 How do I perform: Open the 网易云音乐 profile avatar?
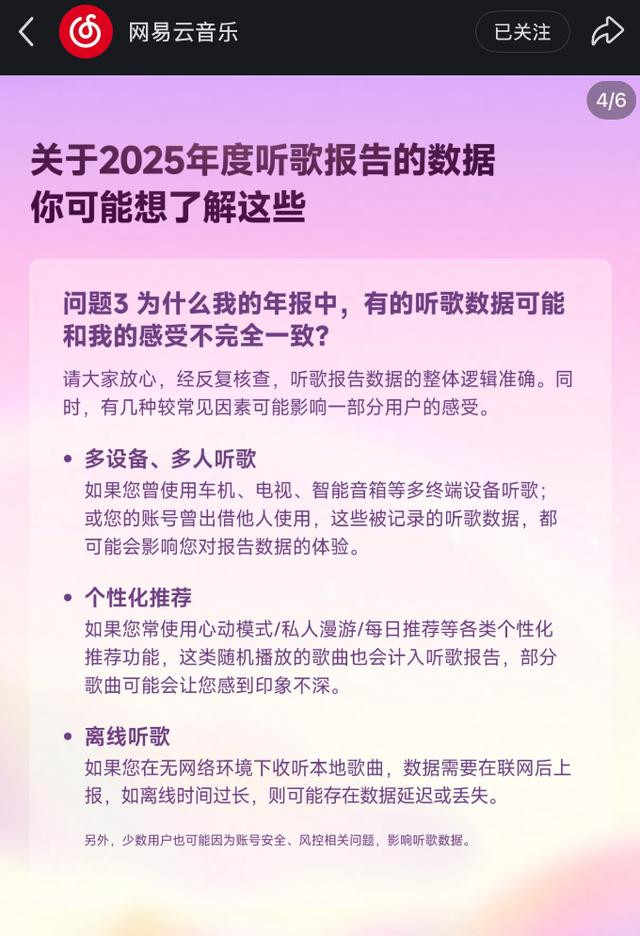click(85, 31)
